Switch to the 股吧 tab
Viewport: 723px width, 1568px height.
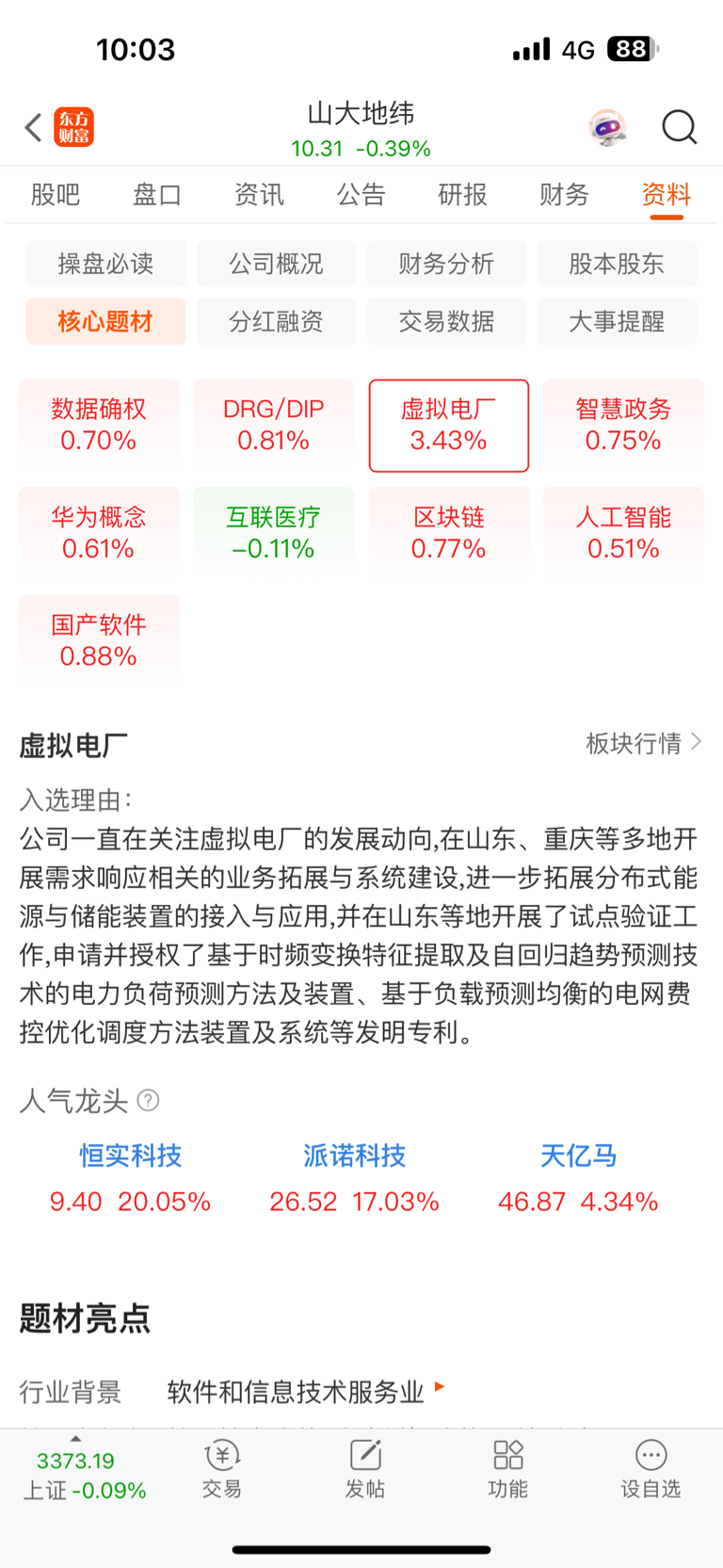[56, 194]
